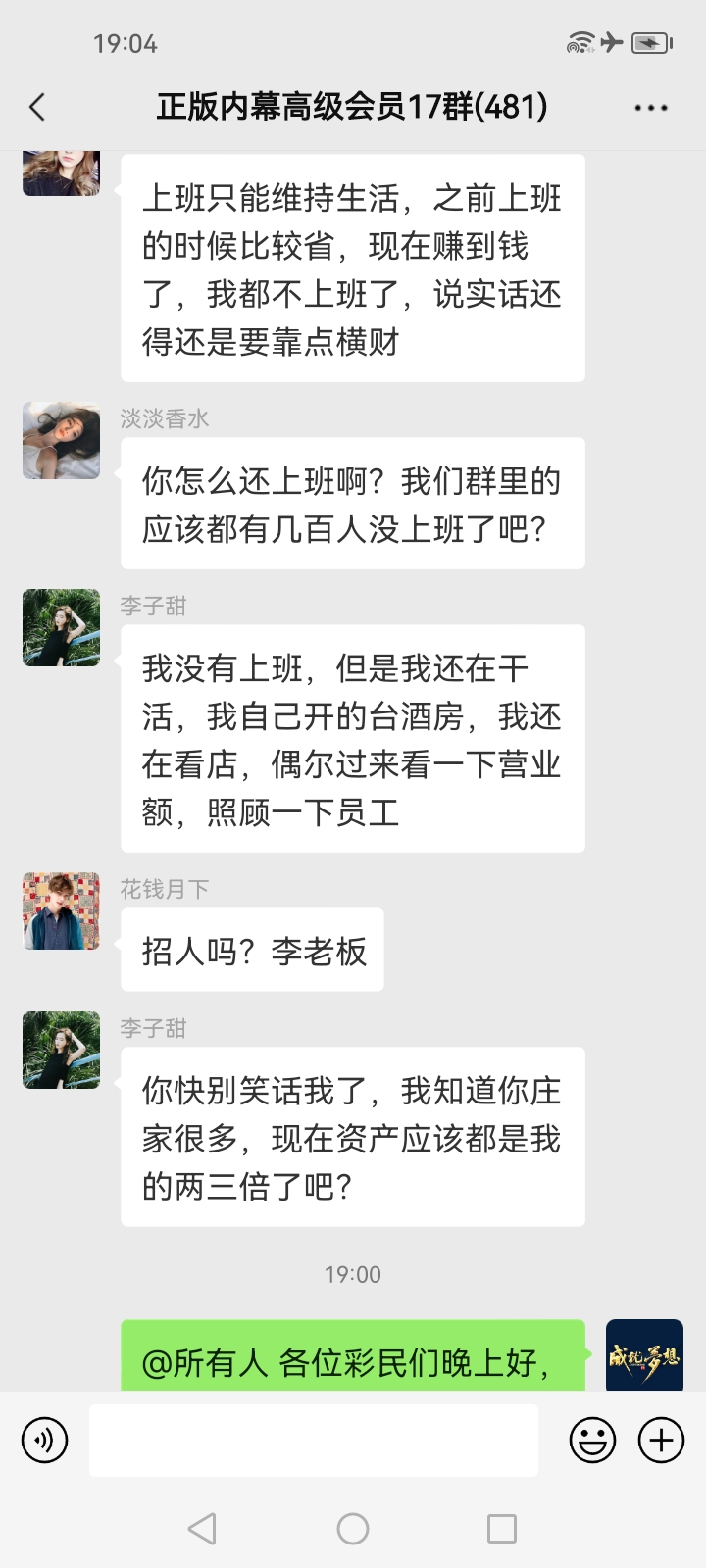Image resolution: width=706 pixels, height=1568 pixels.
Task: Open the group chat overflow menu
Action: coord(651,108)
